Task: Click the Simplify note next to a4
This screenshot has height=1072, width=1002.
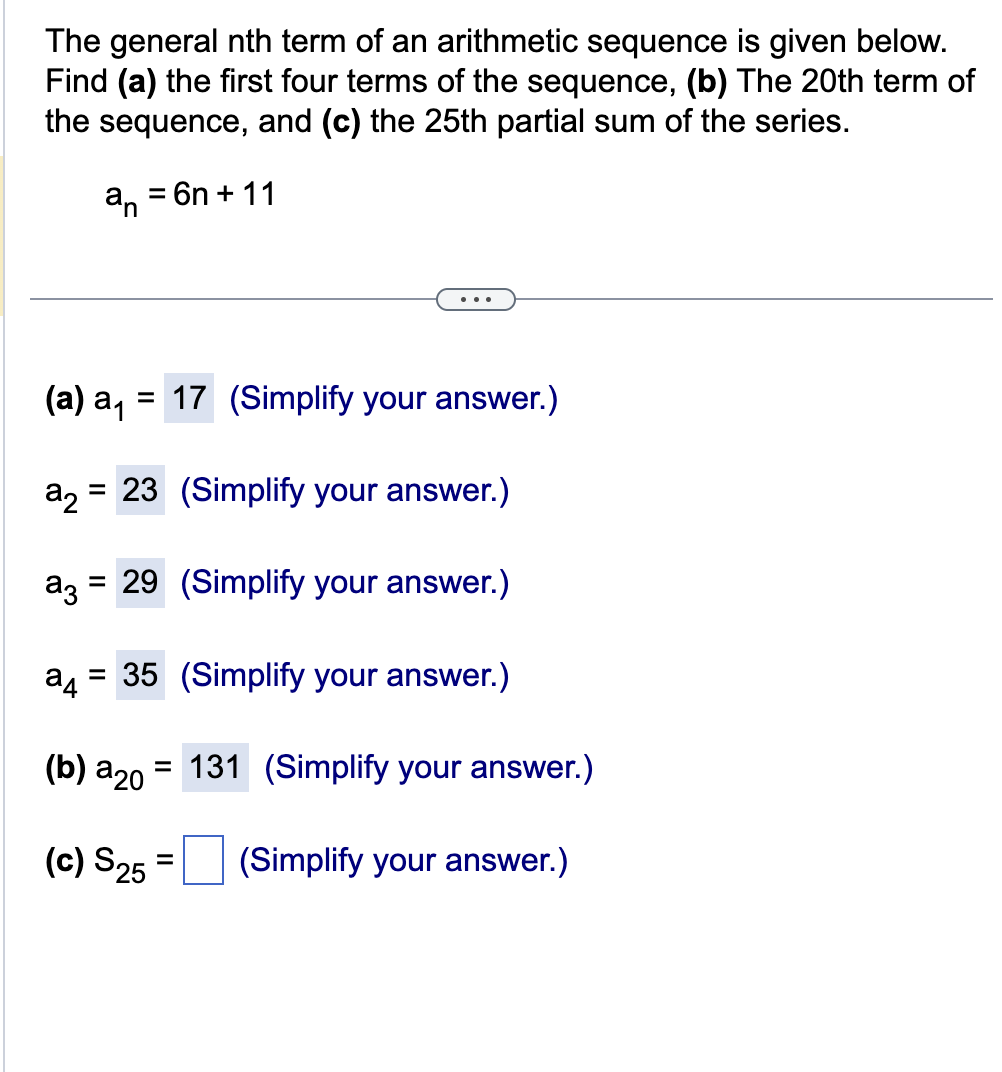Action: (x=343, y=675)
